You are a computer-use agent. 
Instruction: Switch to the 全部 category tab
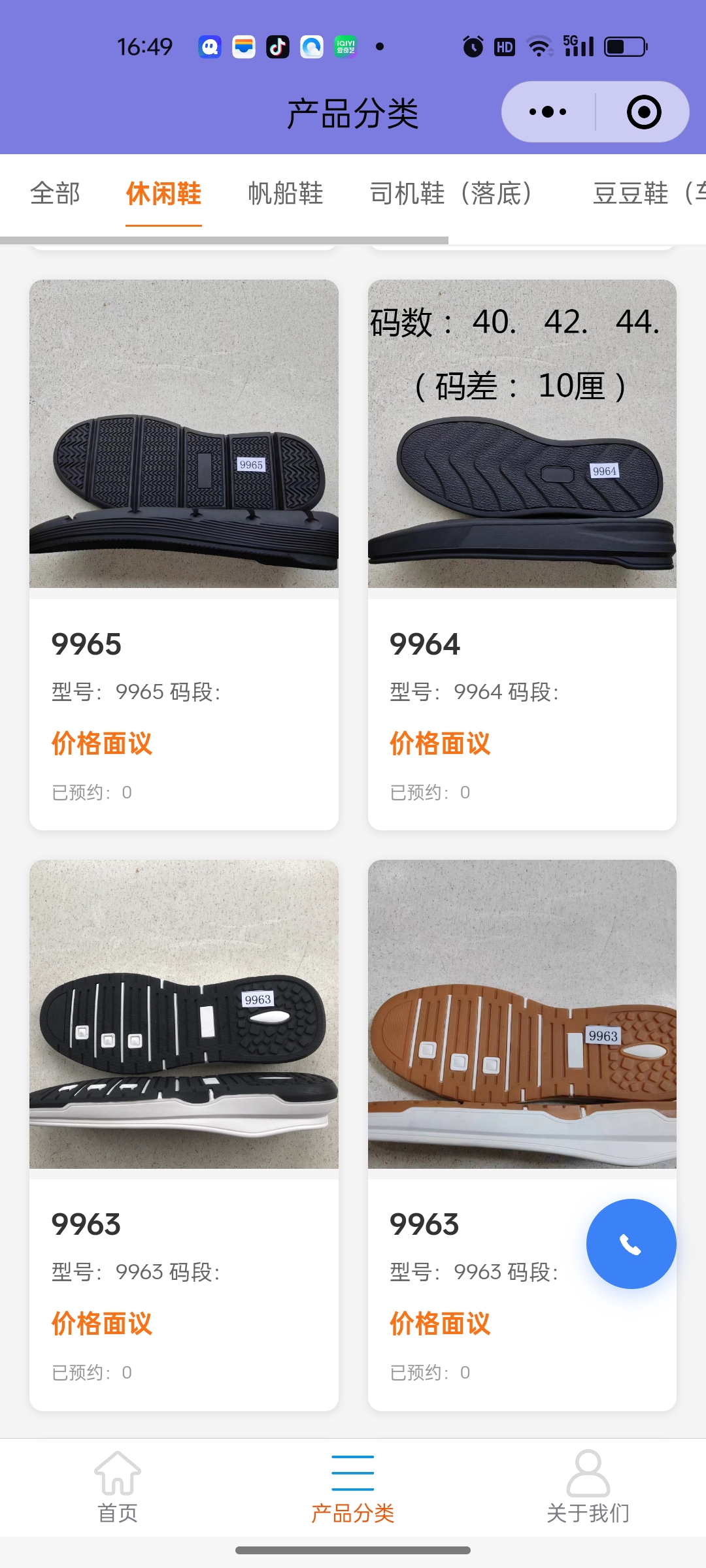pyautogui.click(x=55, y=194)
